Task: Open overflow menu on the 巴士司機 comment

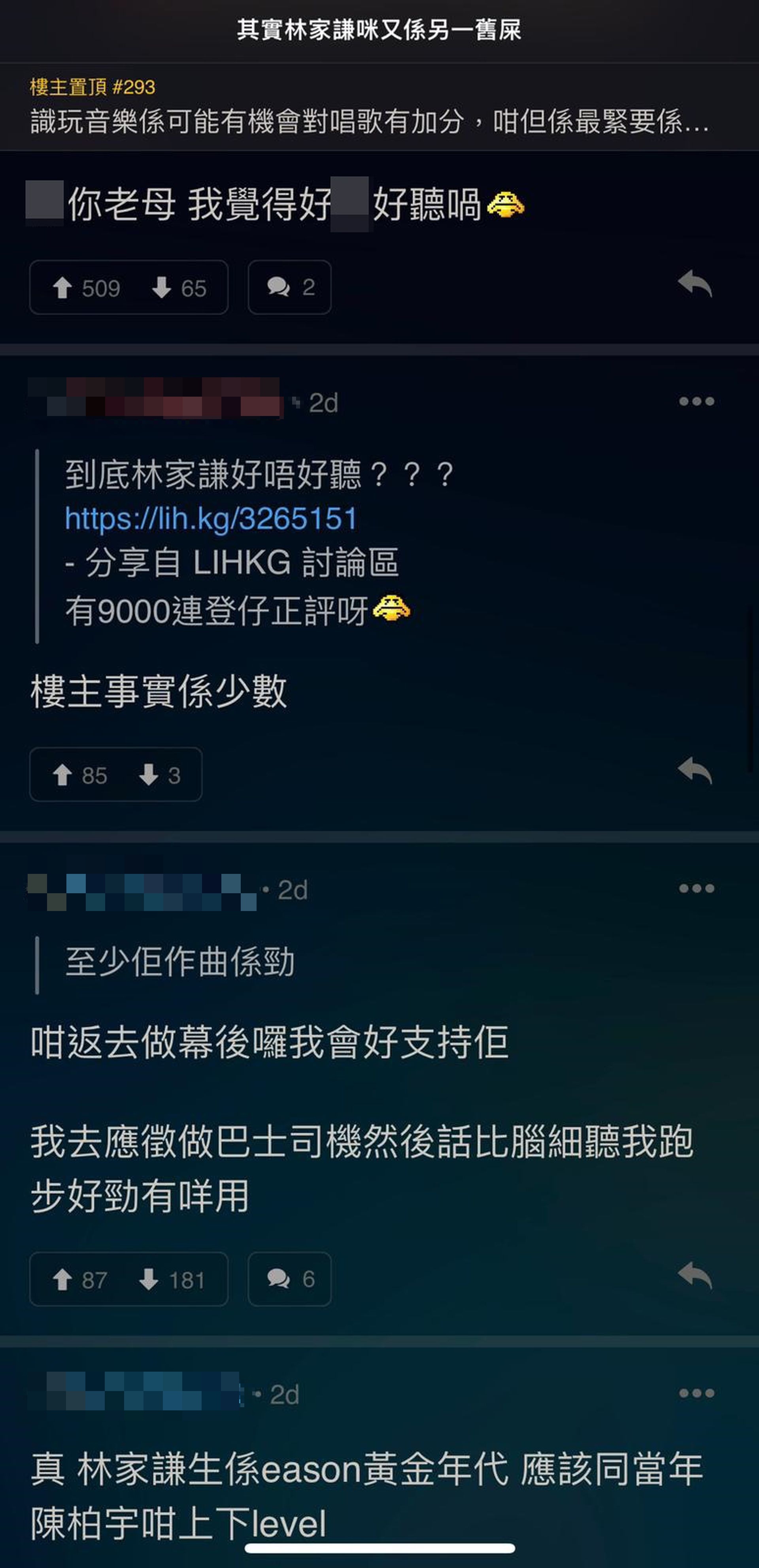Action: 696,888
